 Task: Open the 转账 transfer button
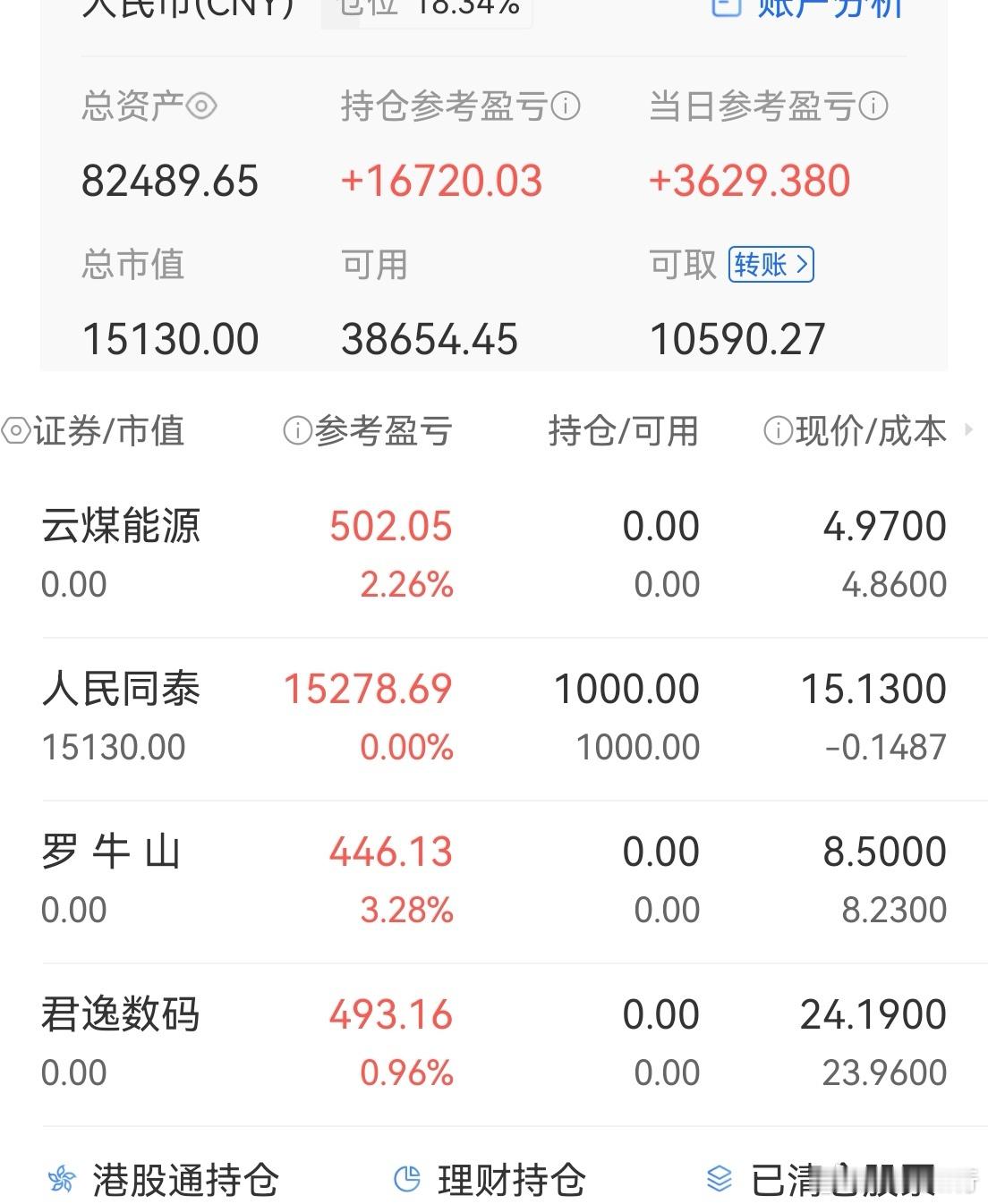pos(770,265)
